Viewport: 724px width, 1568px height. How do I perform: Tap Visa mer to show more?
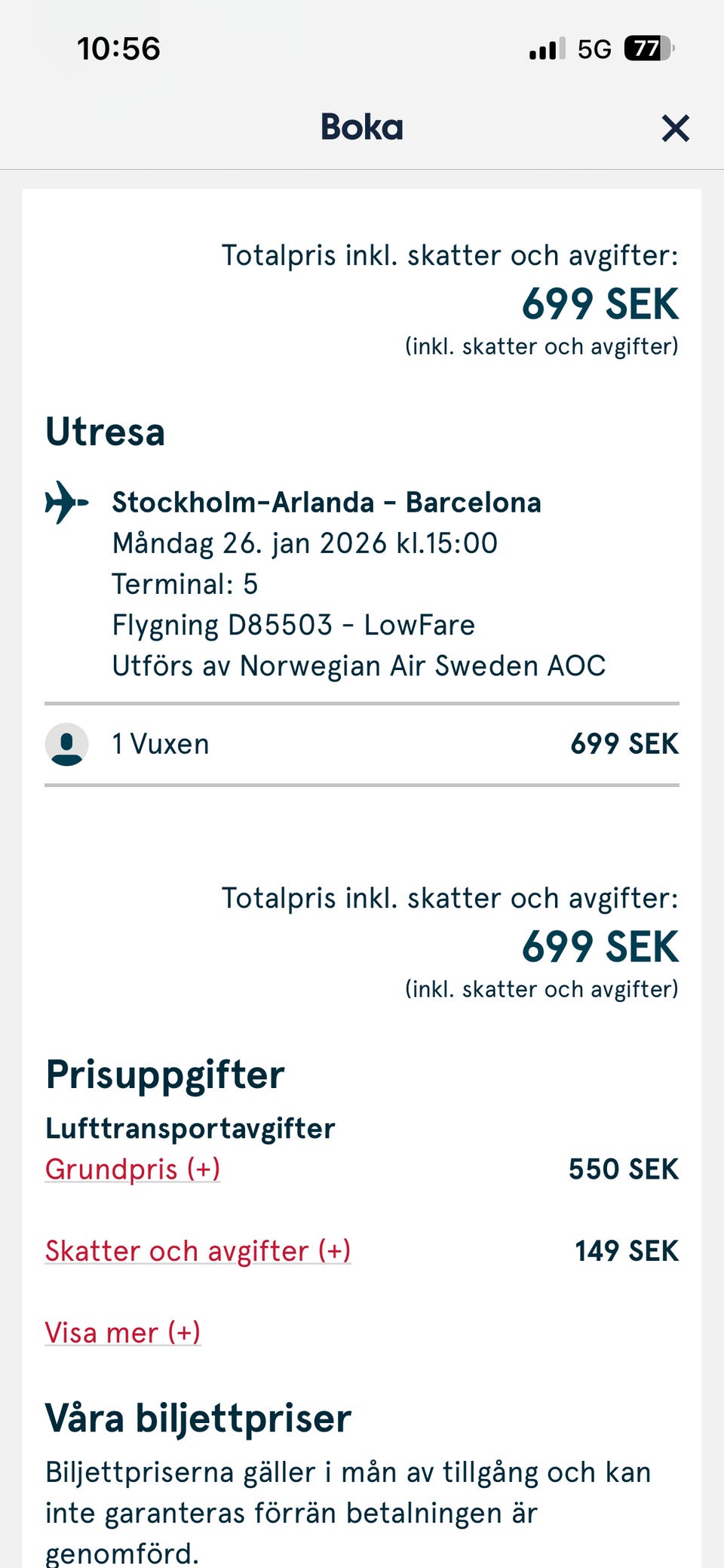pos(123,1332)
